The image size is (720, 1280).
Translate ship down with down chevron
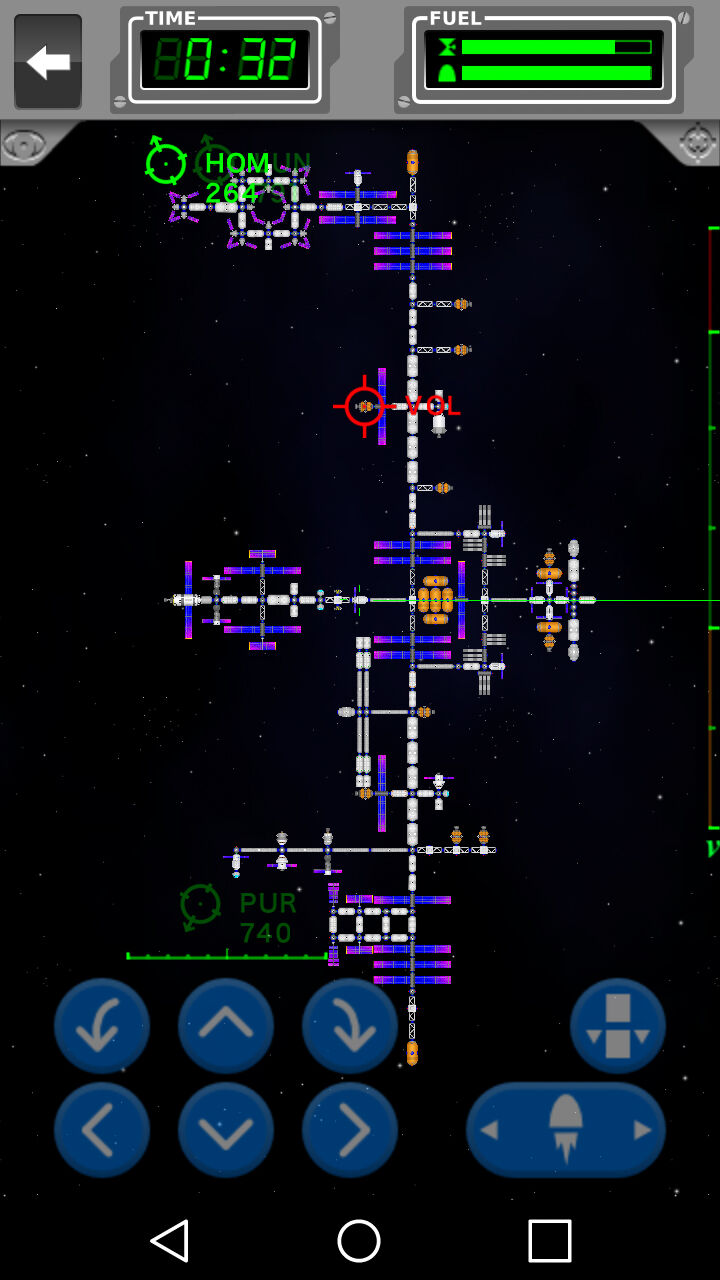click(x=226, y=1130)
